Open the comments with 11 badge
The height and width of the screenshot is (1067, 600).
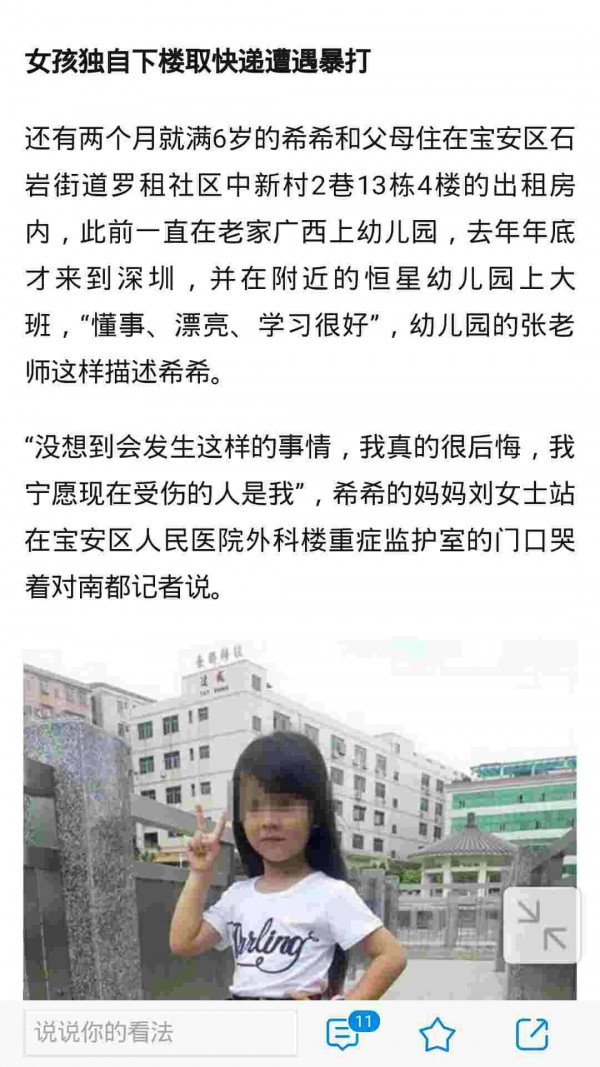[x=344, y=1034]
